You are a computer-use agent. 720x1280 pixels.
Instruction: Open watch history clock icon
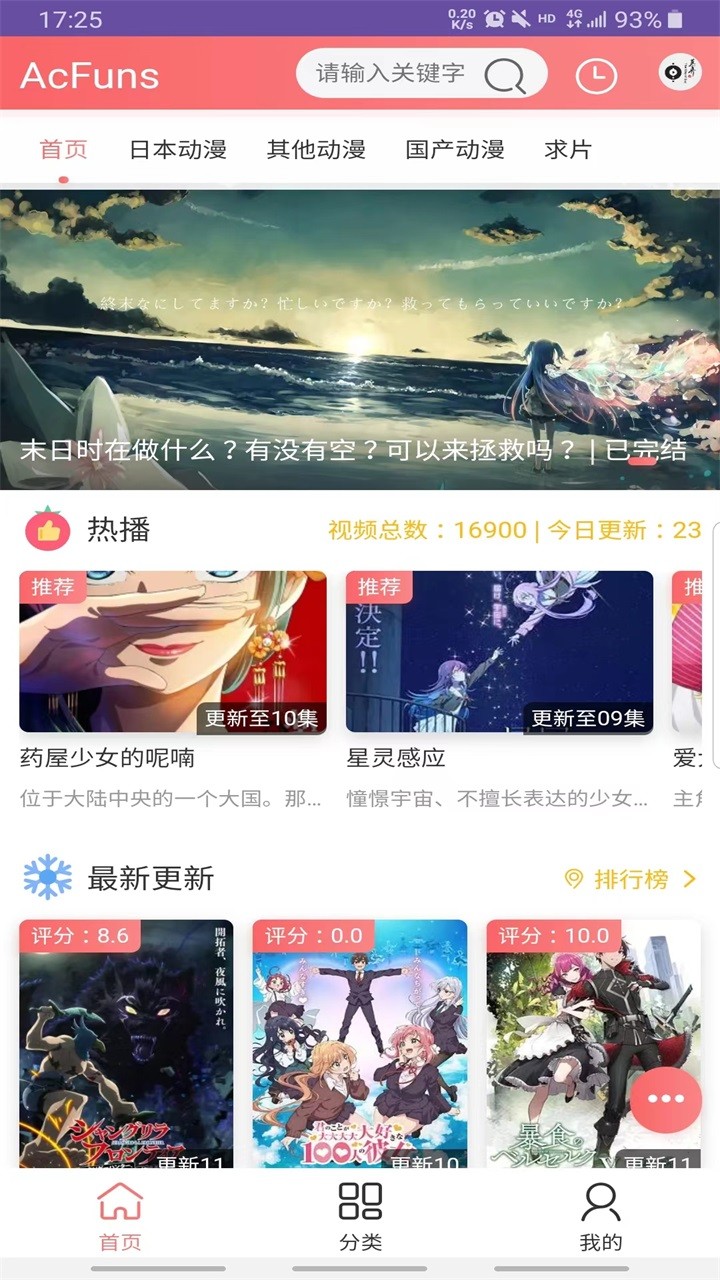pyautogui.click(x=596, y=75)
